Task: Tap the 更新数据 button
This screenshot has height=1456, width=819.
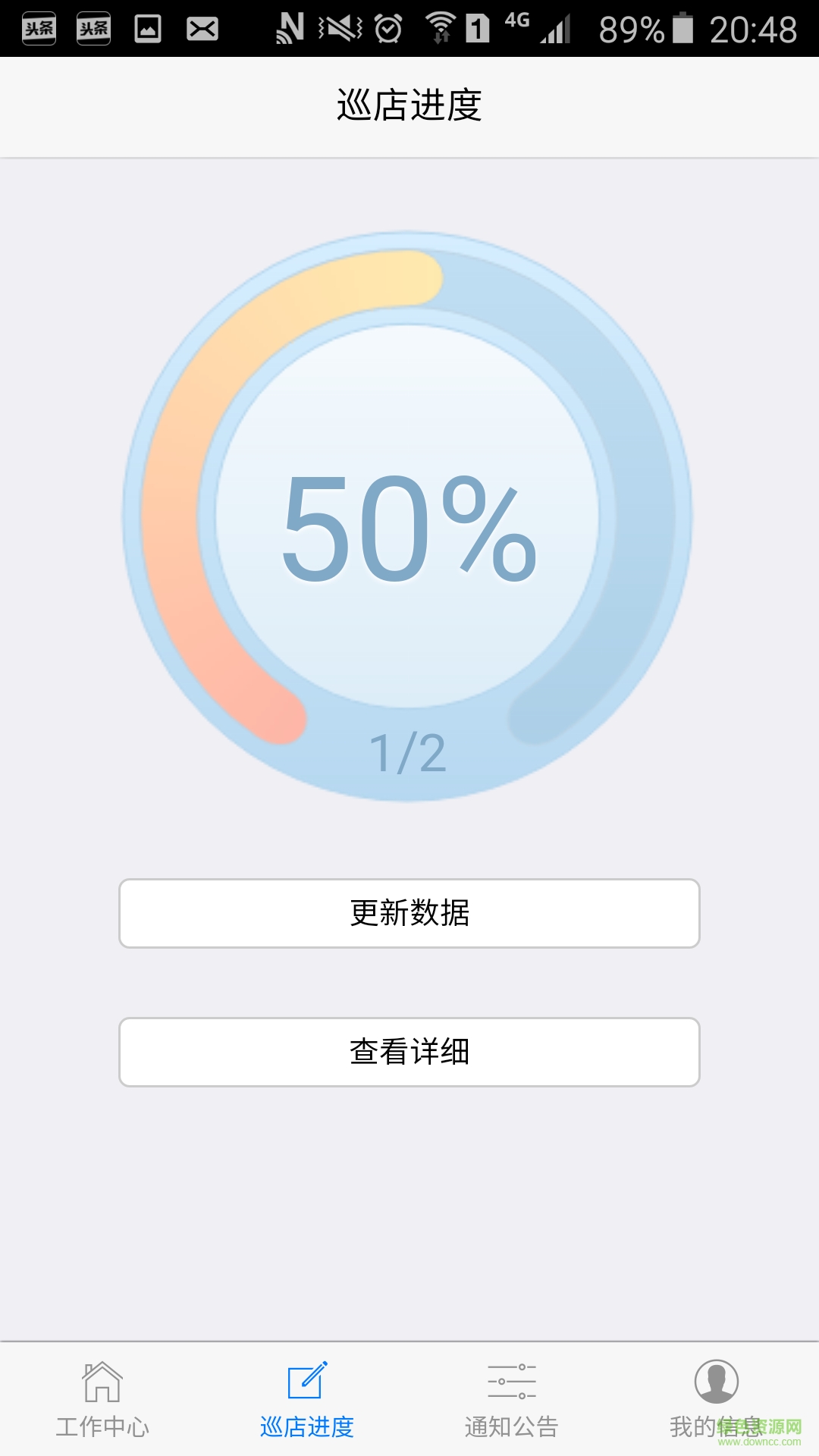Action: (x=409, y=913)
